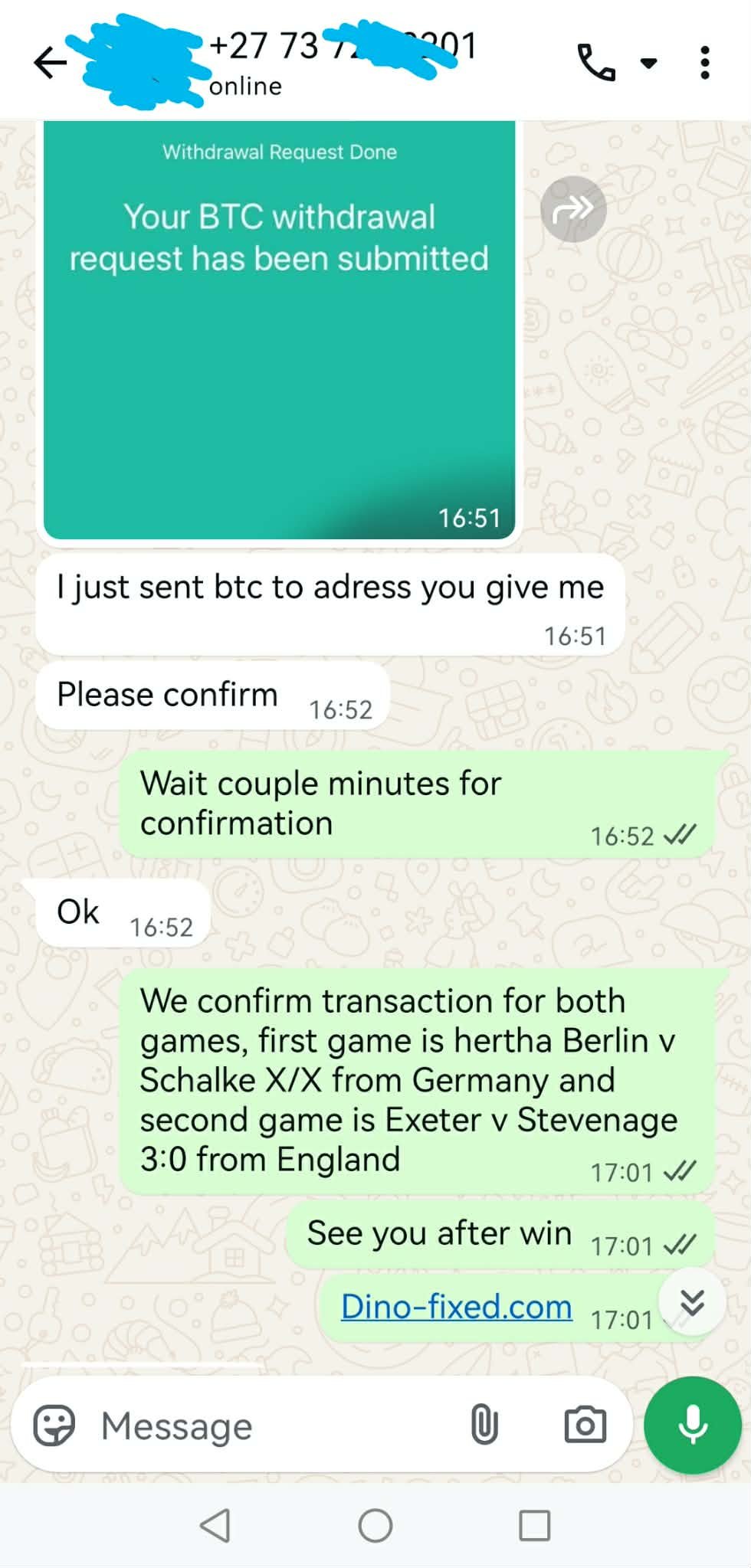Image resolution: width=751 pixels, height=1568 pixels.
Task: Focus the Message text field
Action: [x=268, y=1426]
